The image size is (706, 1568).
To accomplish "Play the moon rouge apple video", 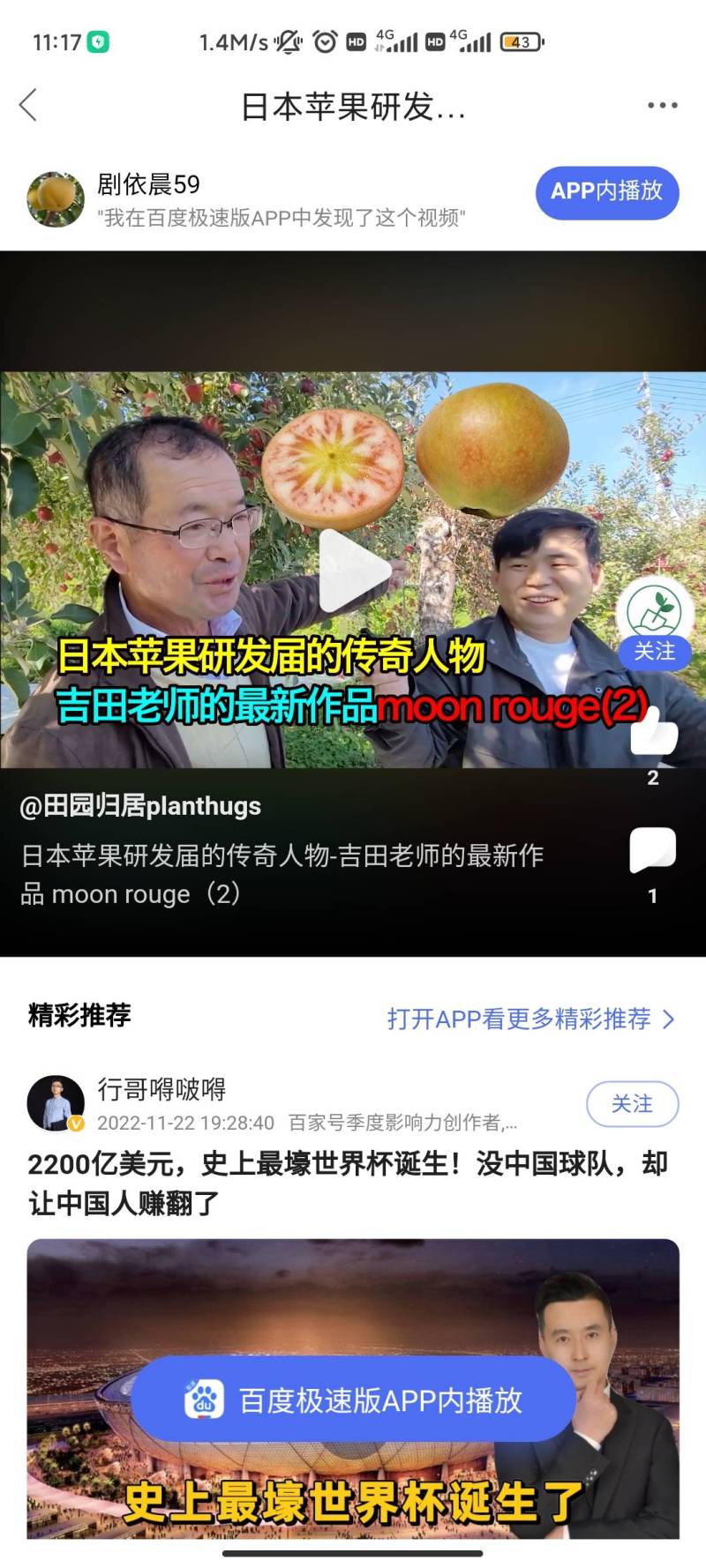I will (353, 571).
